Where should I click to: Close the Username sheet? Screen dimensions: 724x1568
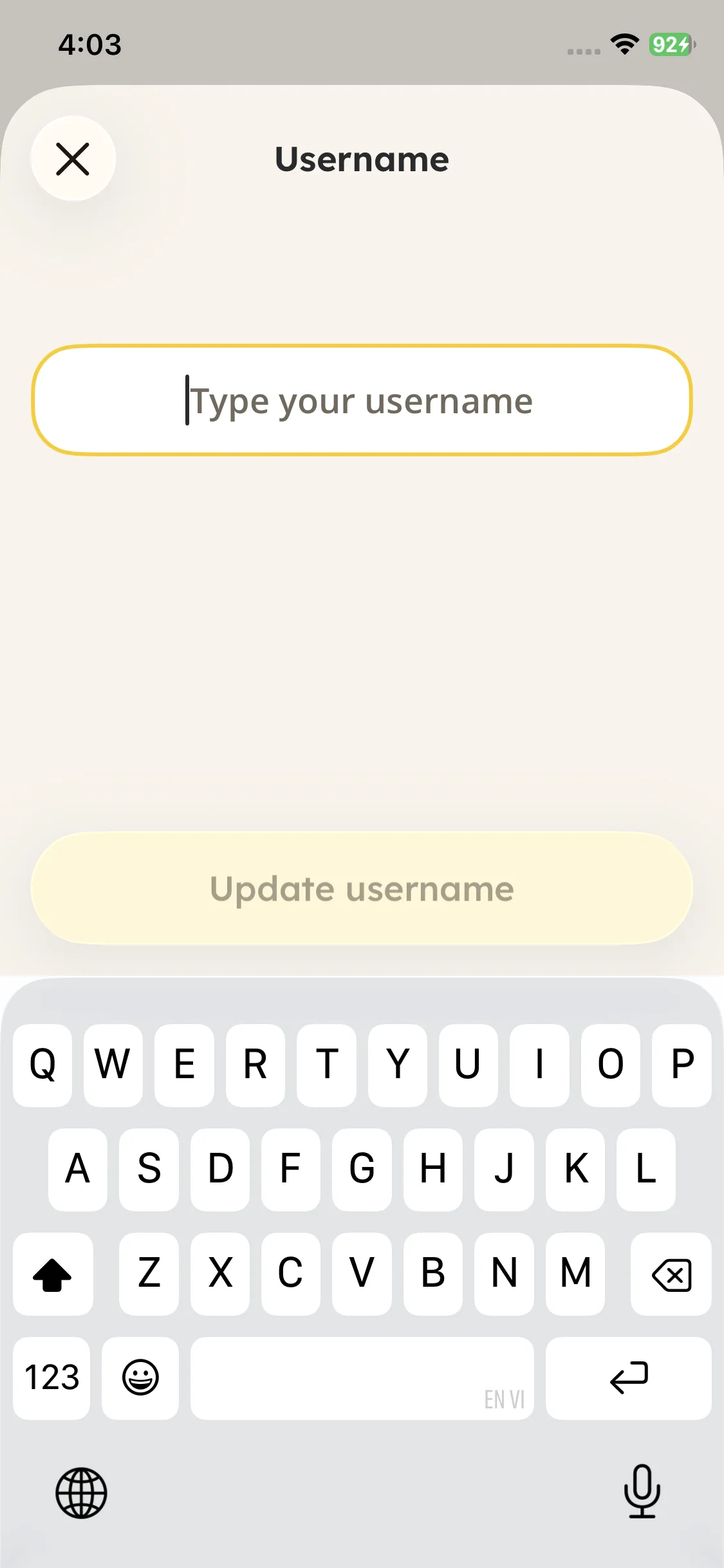(73, 159)
